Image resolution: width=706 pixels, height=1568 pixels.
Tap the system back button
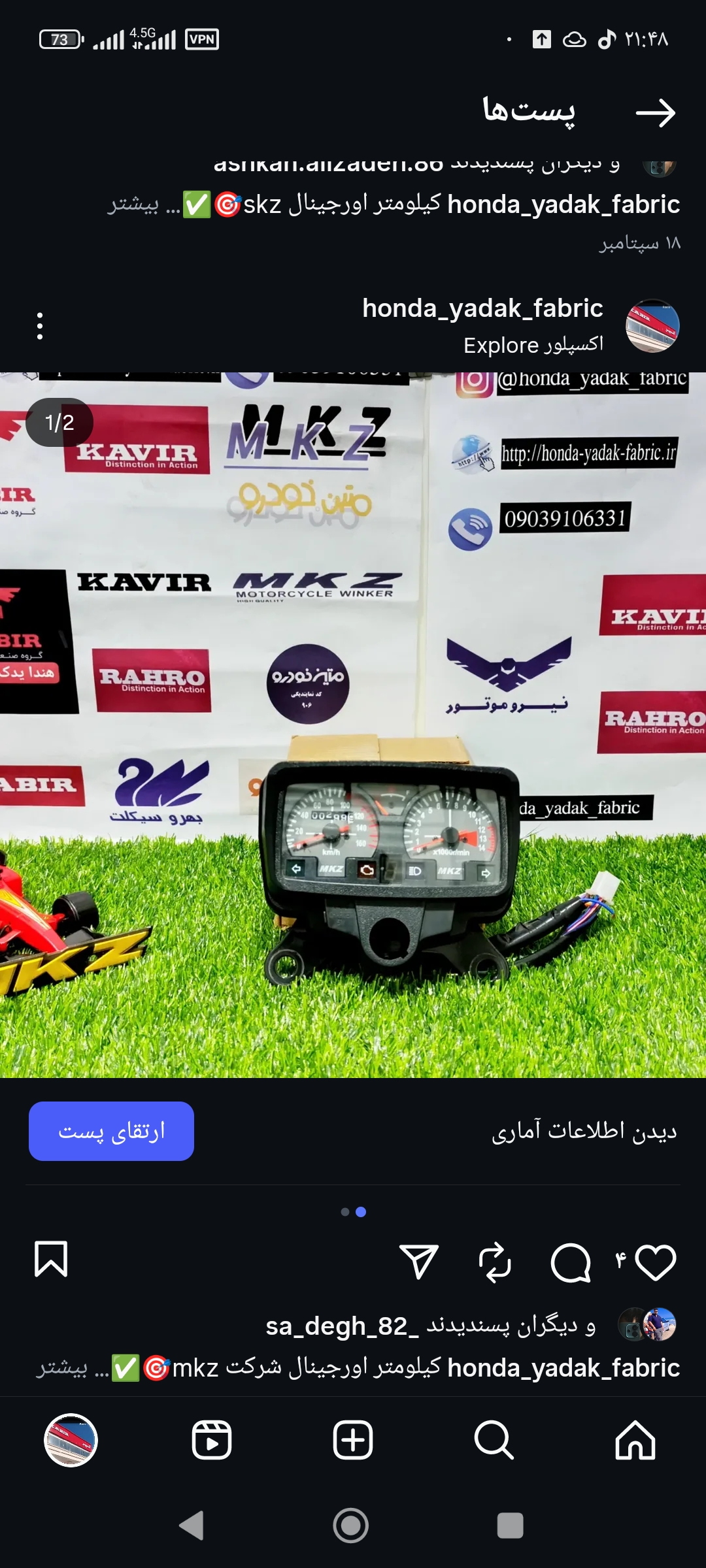click(x=192, y=1526)
